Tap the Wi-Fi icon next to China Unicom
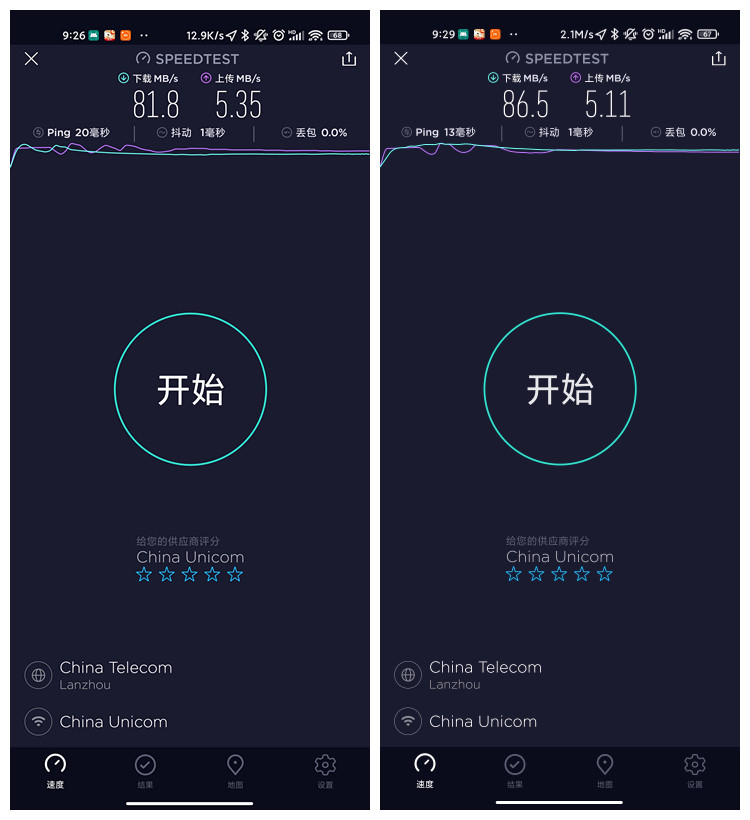This screenshot has width=750, height=820. (x=38, y=721)
